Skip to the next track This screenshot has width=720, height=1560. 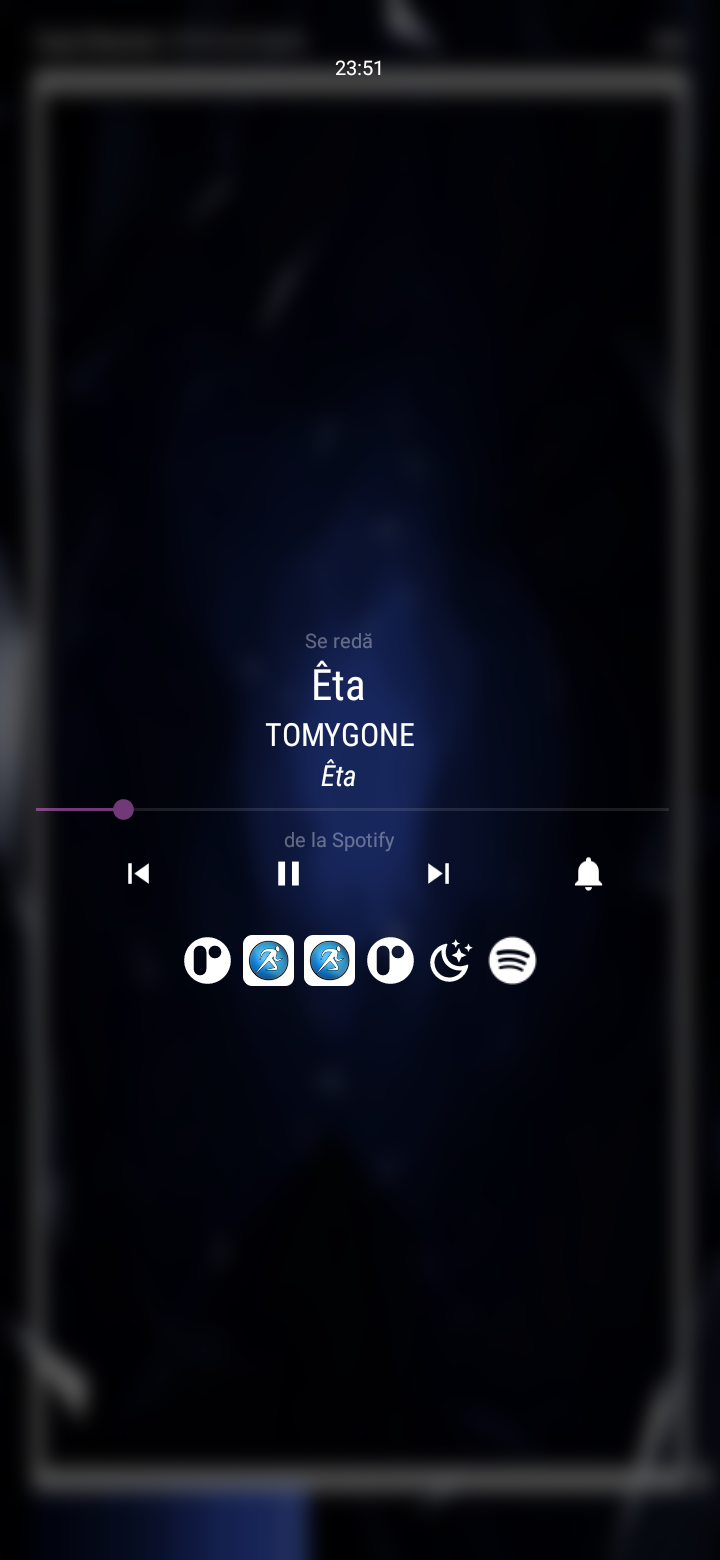tap(438, 874)
